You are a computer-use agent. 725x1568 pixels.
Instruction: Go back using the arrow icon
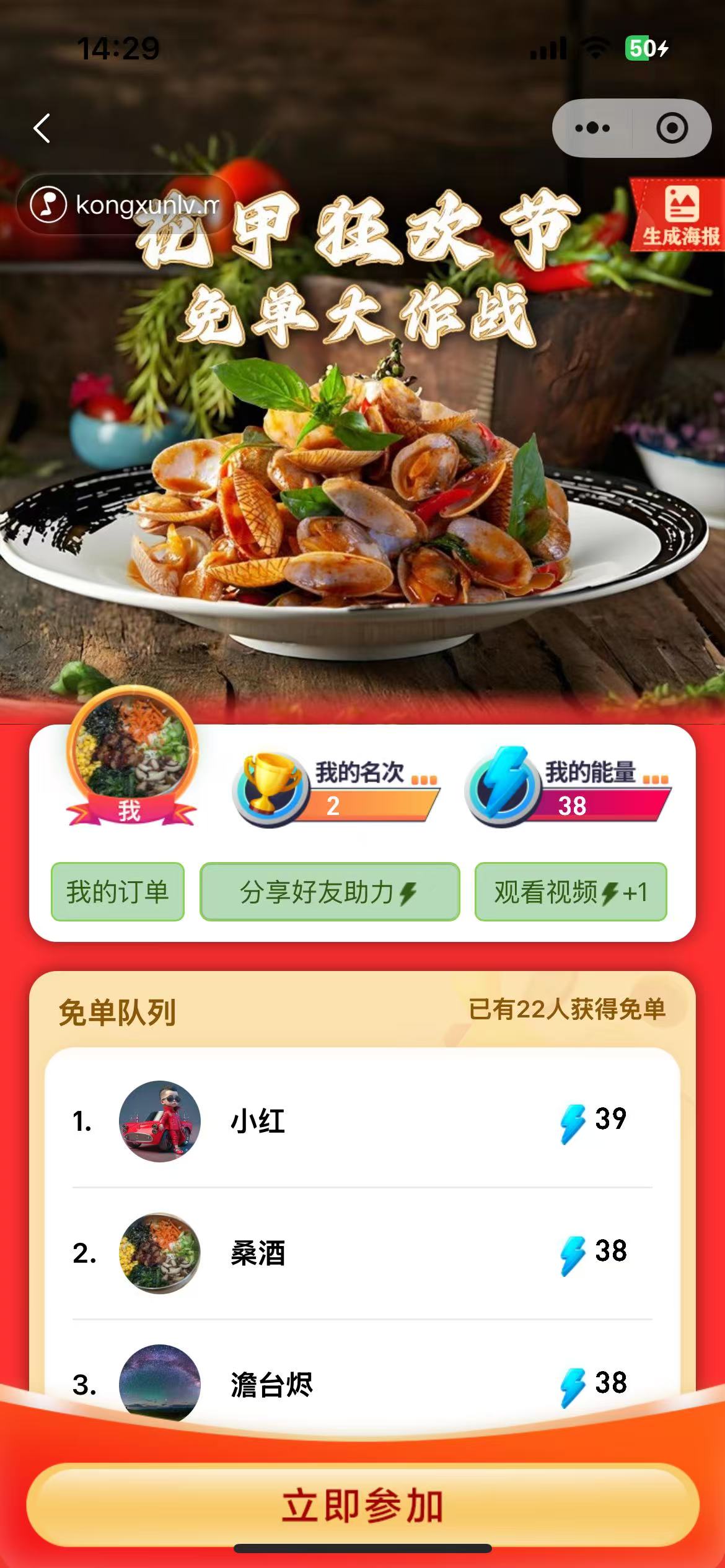coord(42,129)
